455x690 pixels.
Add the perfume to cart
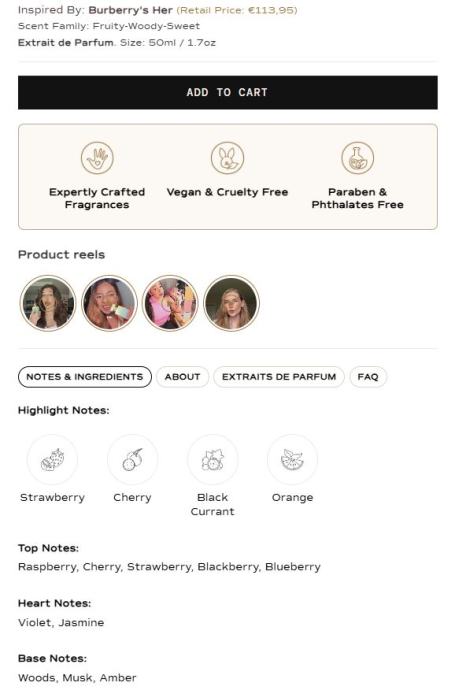click(228, 92)
